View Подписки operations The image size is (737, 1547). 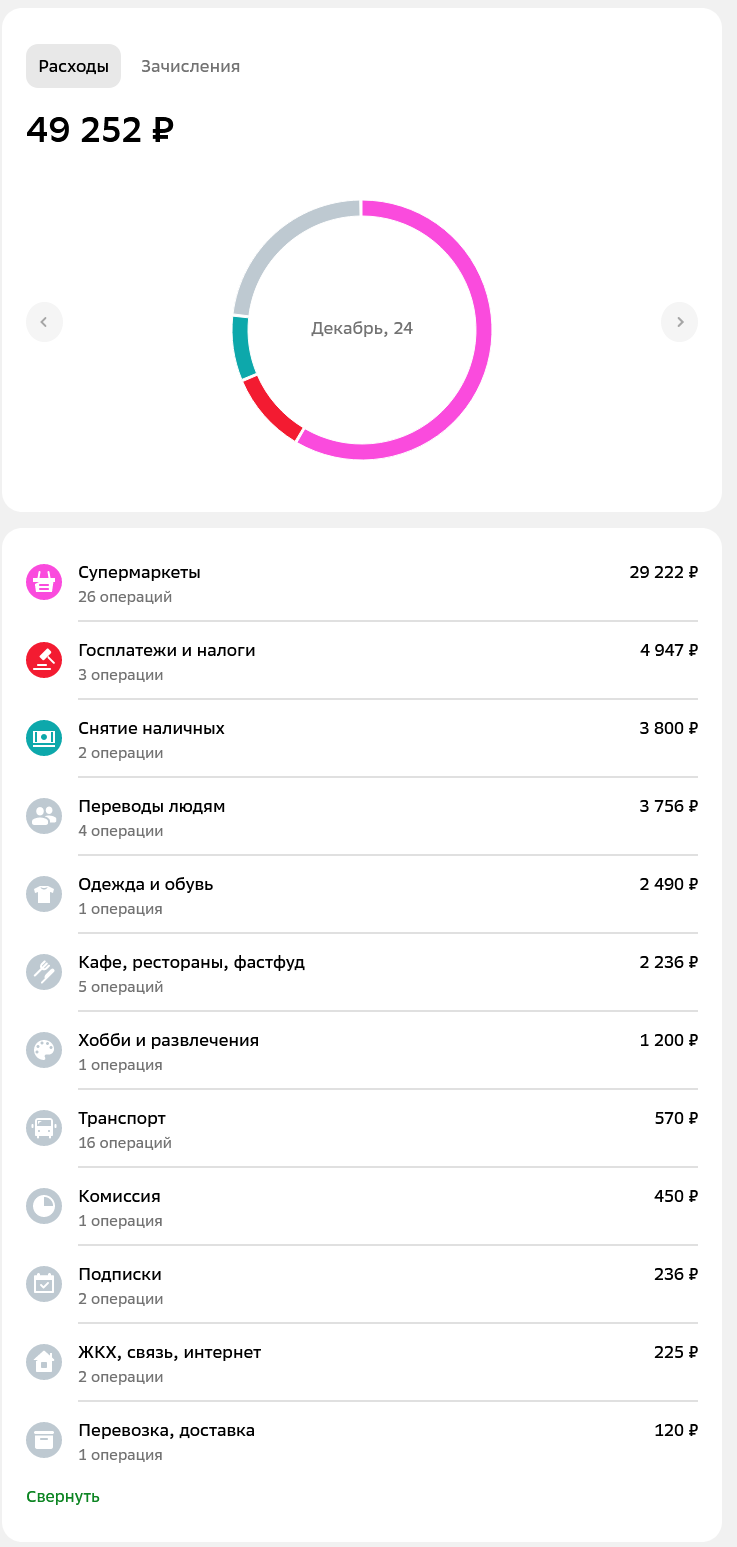(x=362, y=1285)
